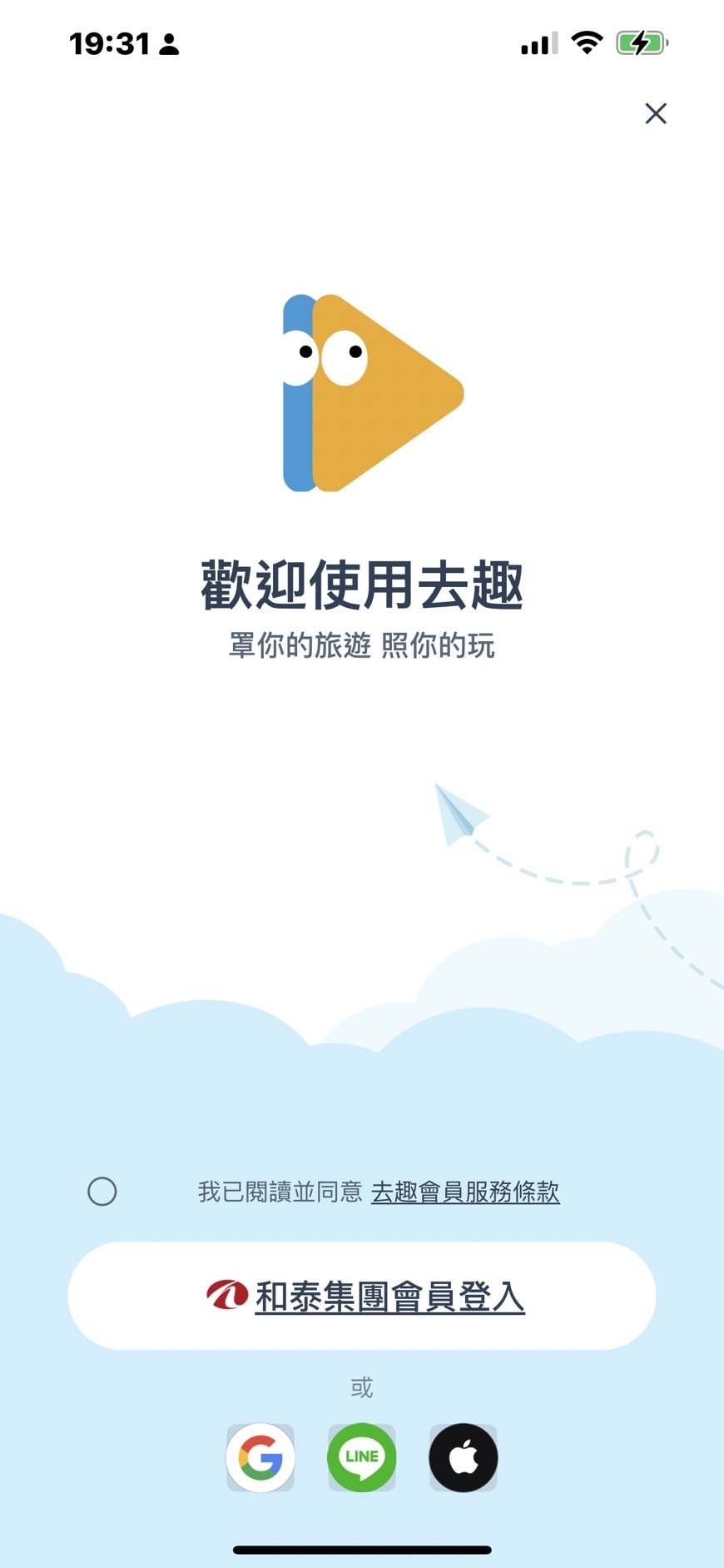Close the welcome login screen

click(656, 113)
